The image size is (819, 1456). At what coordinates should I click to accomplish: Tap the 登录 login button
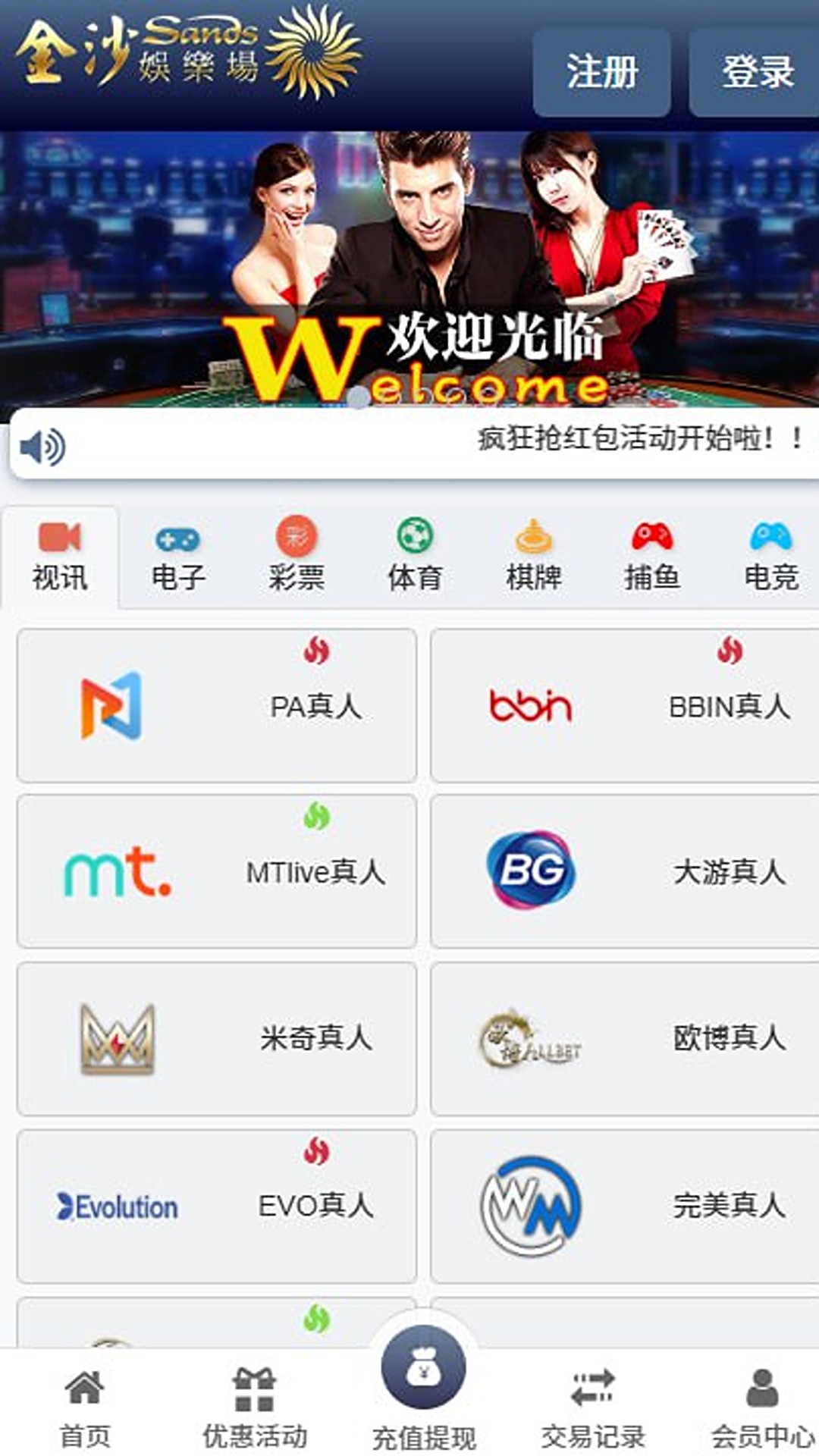pyautogui.click(x=755, y=73)
